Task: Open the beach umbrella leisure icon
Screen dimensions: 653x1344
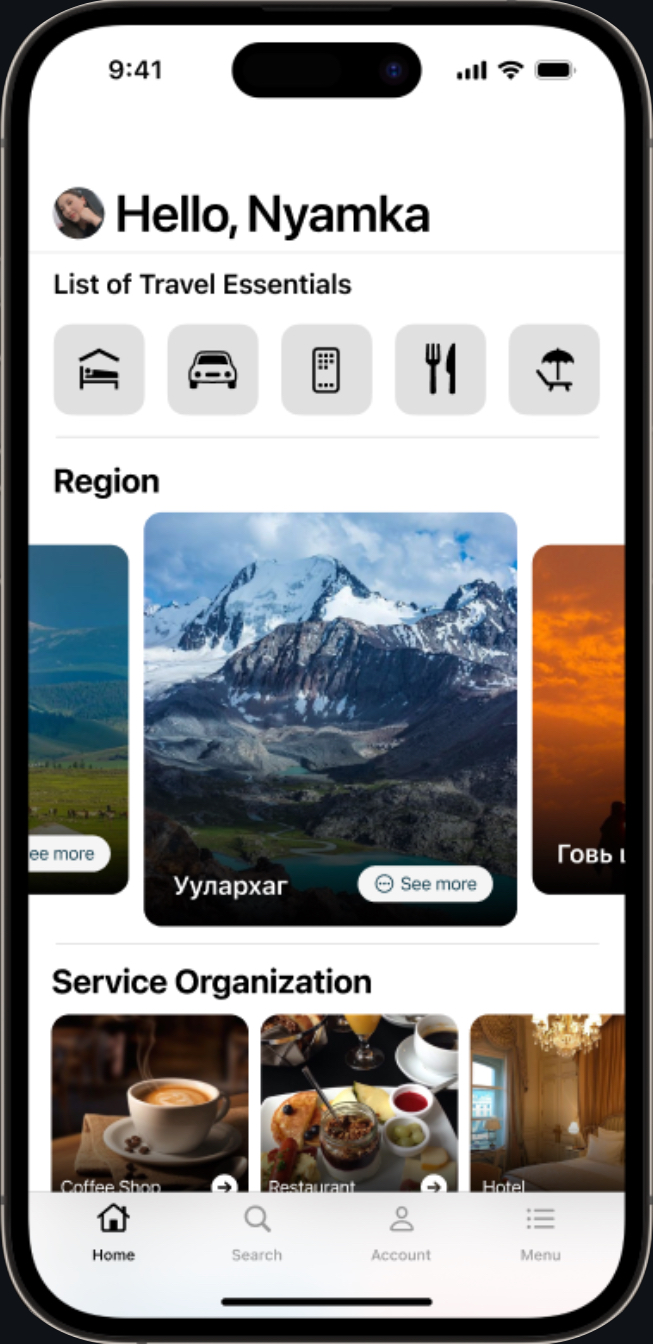Action: 554,369
